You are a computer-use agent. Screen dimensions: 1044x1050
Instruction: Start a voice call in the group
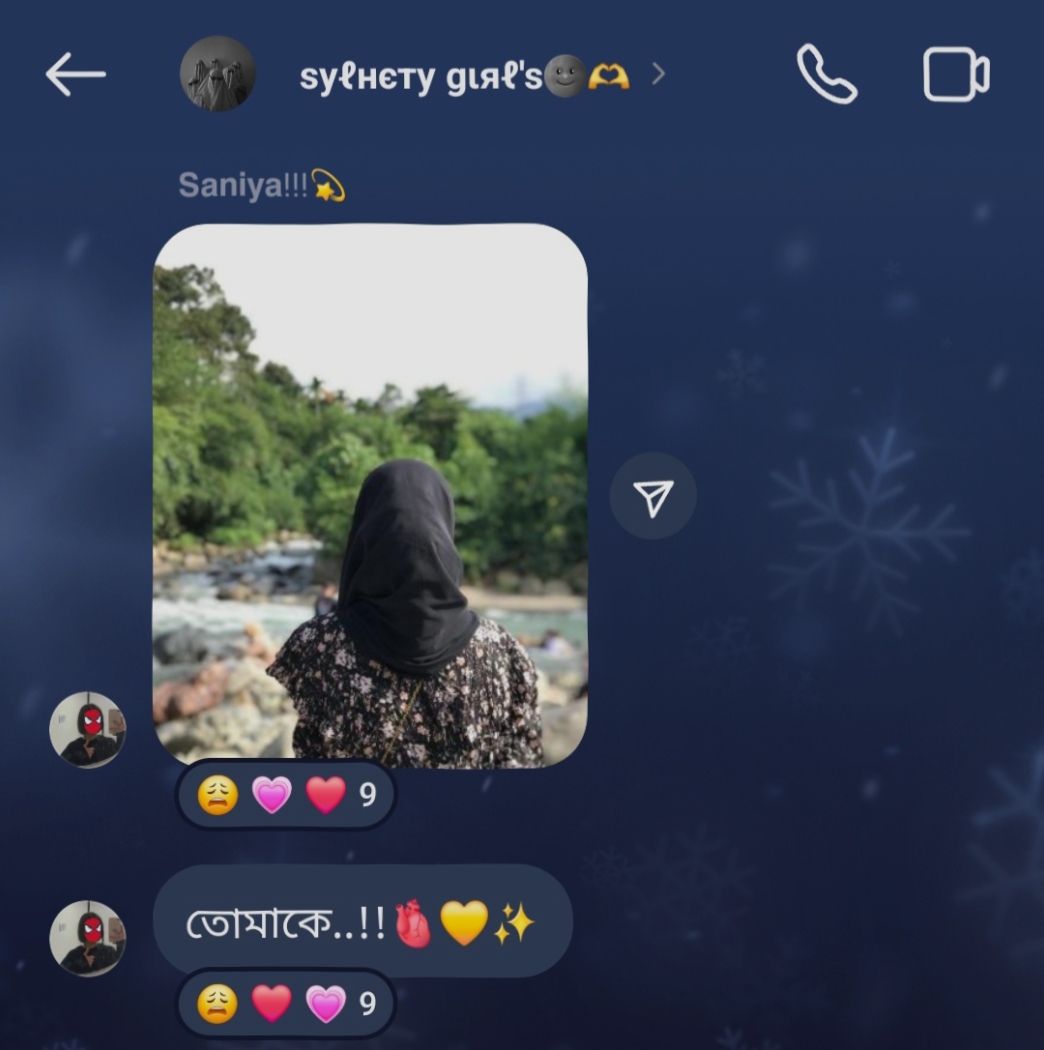coord(826,74)
